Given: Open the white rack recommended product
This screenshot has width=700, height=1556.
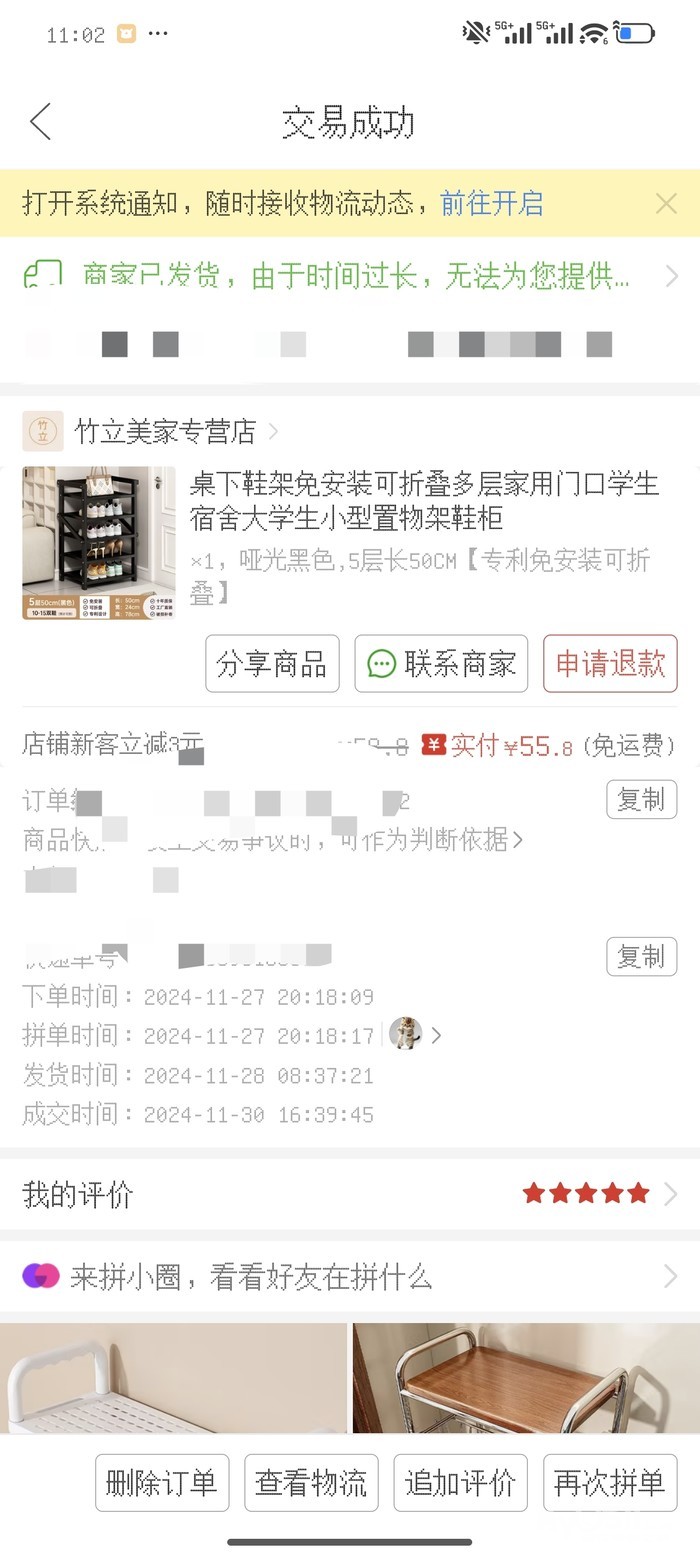Looking at the screenshot, I should [173, 1378].
